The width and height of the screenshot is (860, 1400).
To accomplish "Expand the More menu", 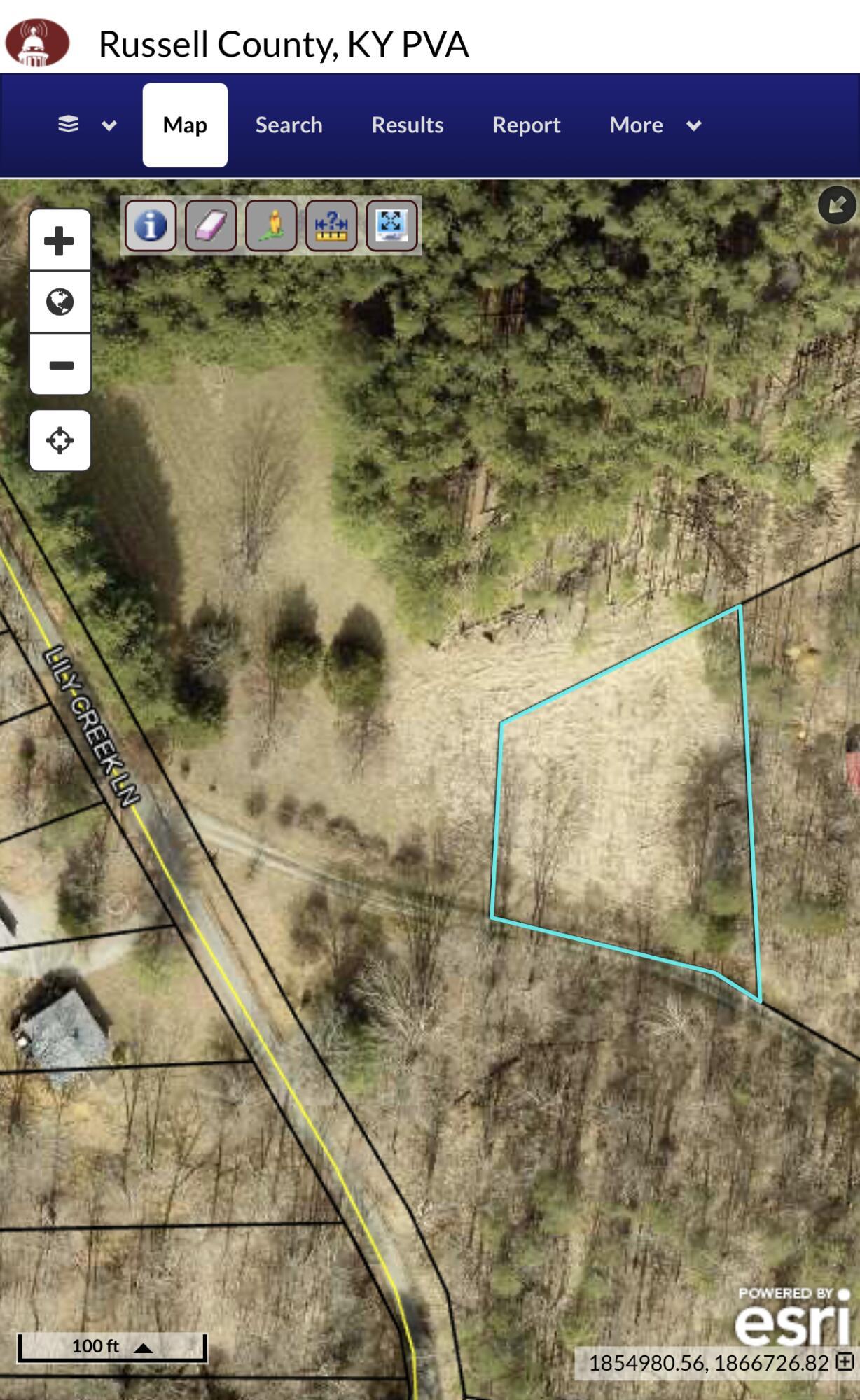I will tap(656, 125).
